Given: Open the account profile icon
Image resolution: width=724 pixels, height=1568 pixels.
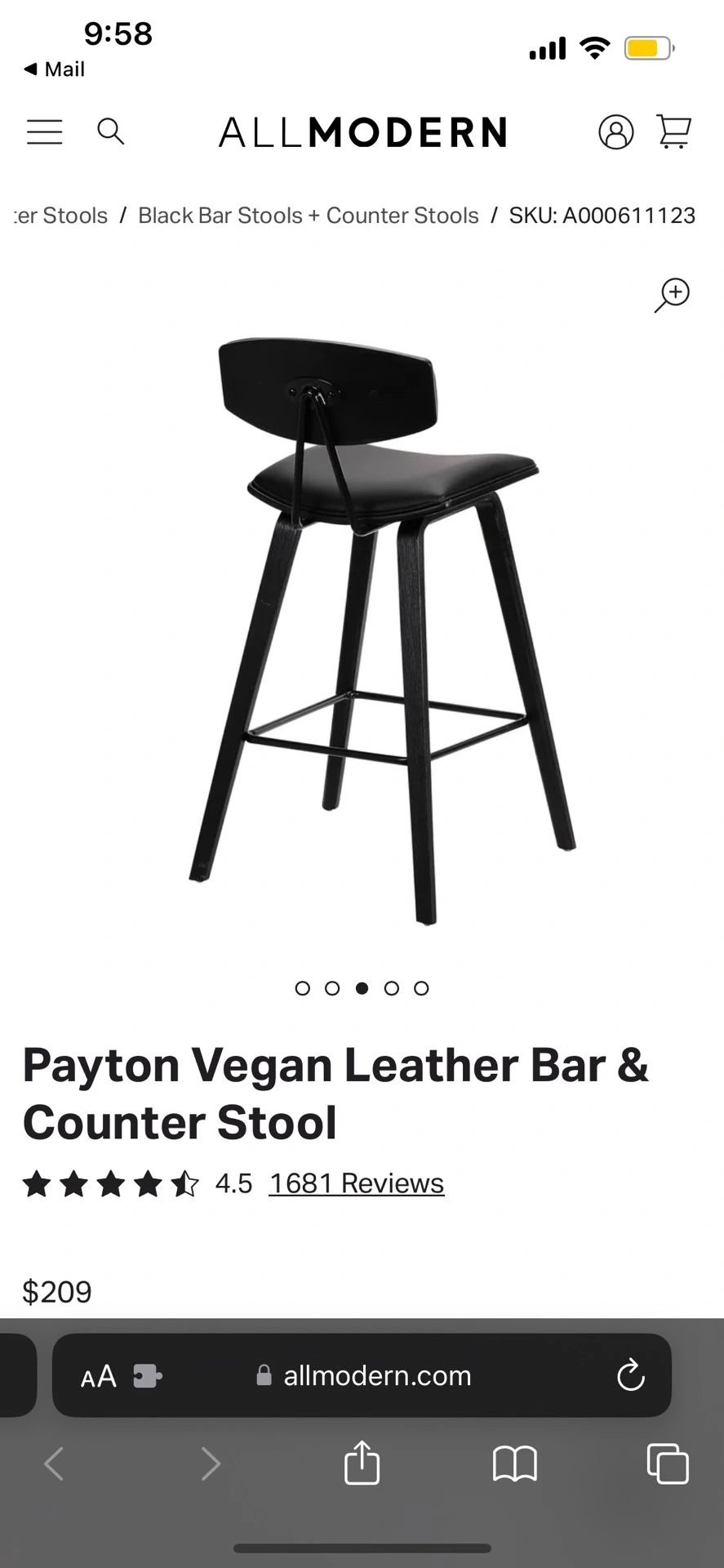Looking at the screenshot, I should click(615, 131).
